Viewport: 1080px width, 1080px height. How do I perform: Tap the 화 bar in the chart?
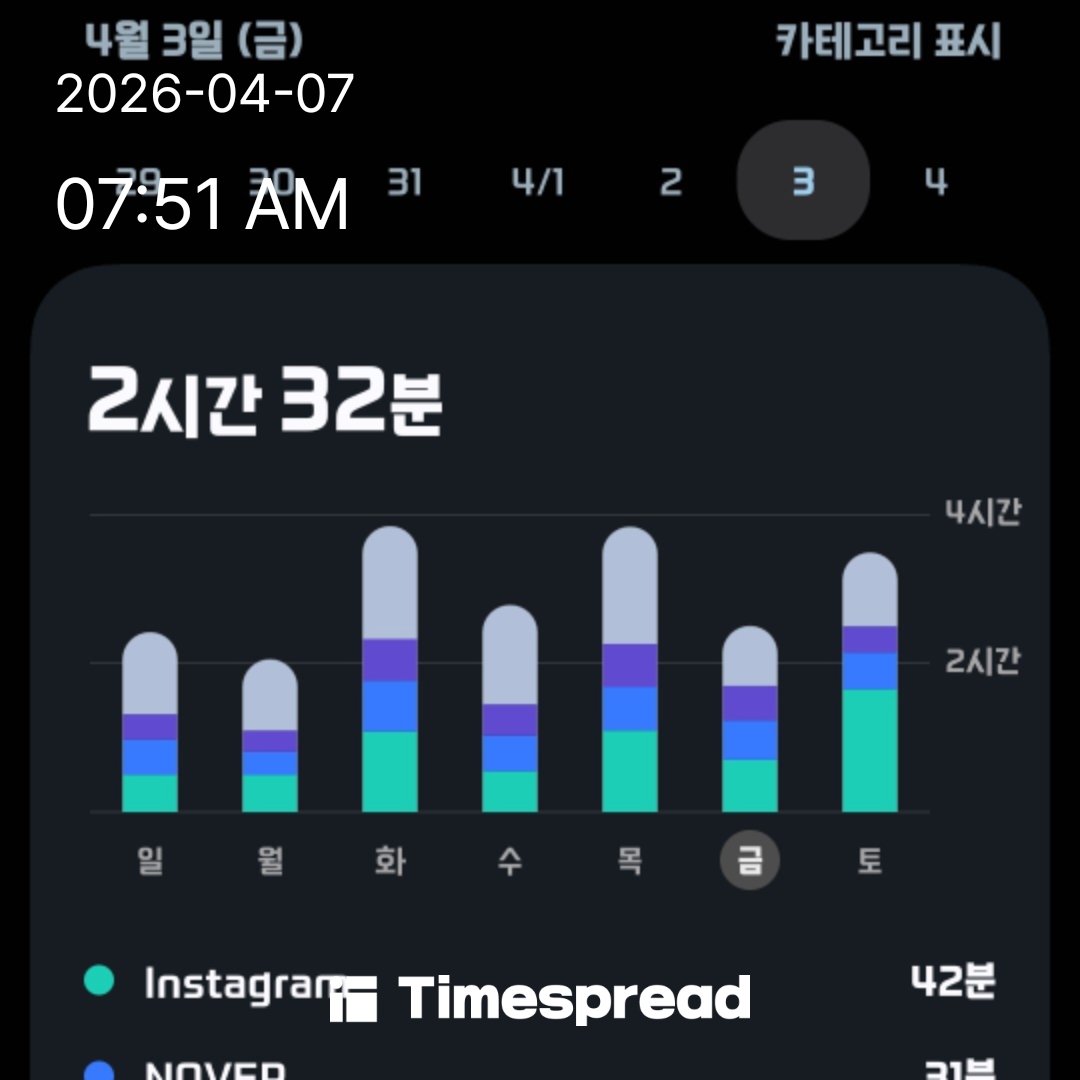coord(390,670)
